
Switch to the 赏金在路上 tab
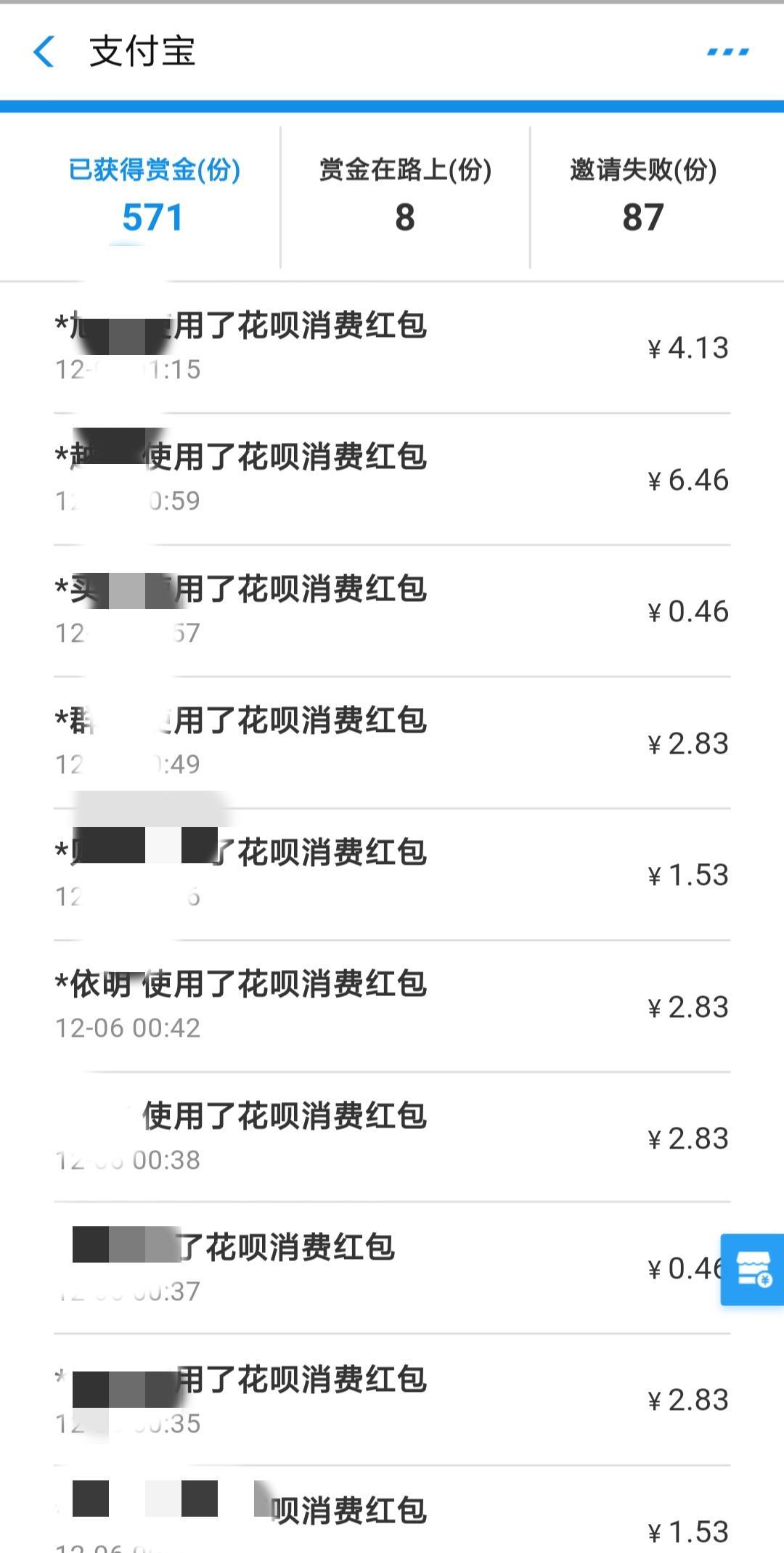(x=405, y=196)
